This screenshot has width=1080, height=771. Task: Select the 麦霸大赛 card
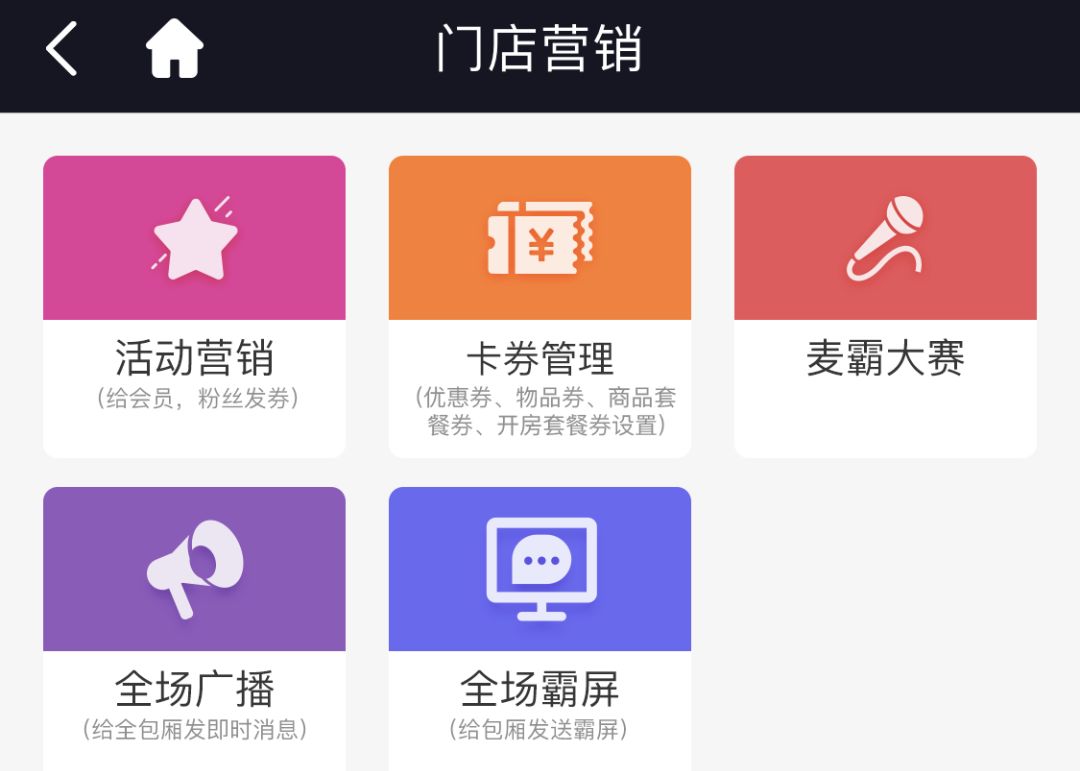tap(885, 306)
